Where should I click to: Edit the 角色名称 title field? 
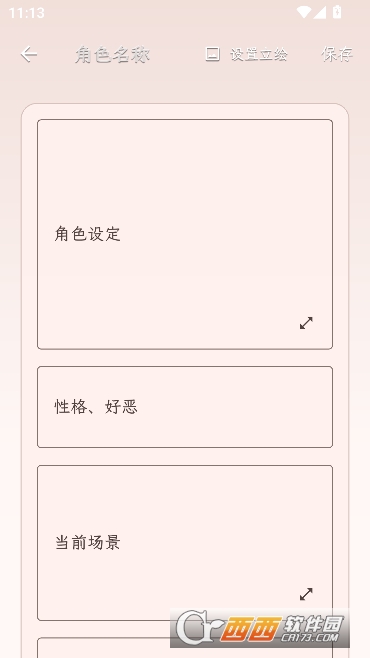click(x=112, y=55)
